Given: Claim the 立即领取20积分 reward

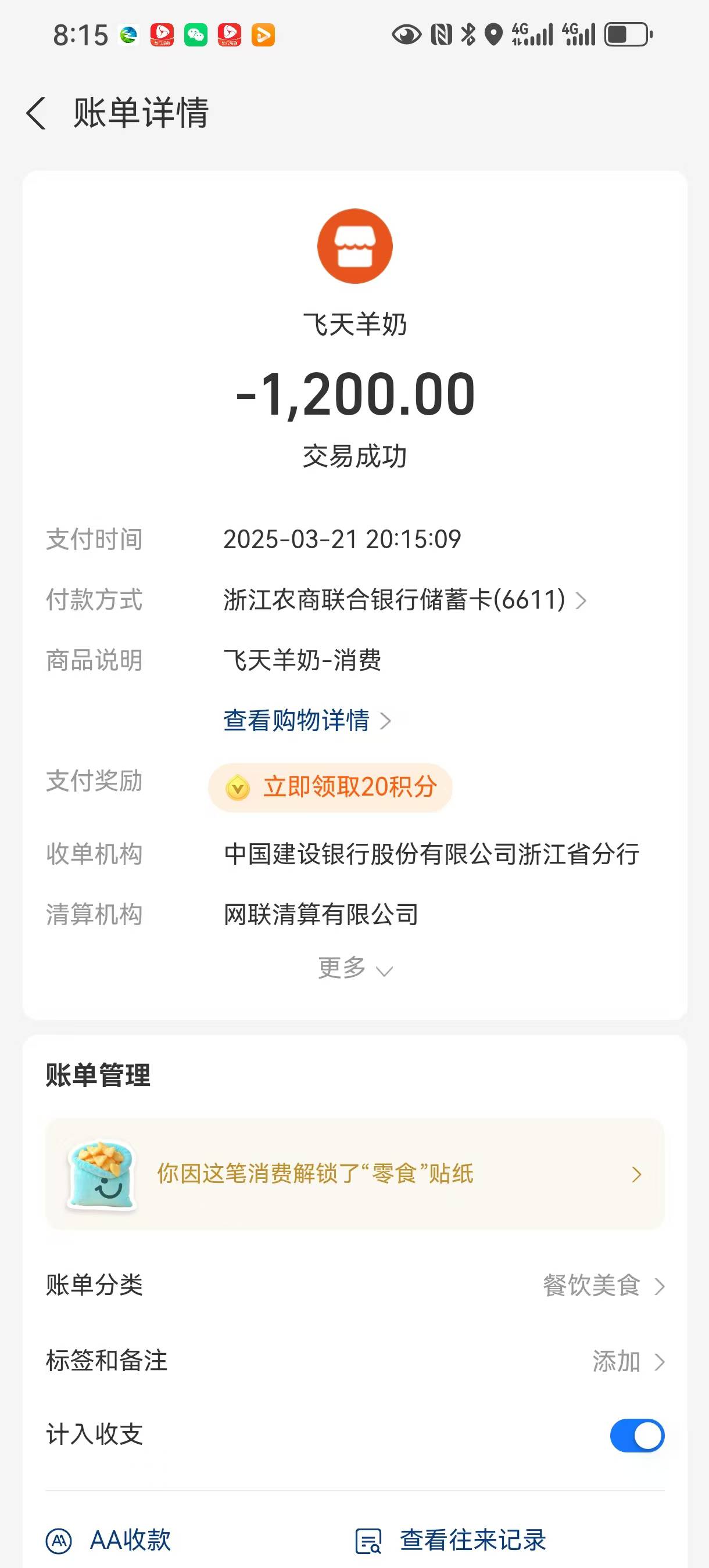Looking at the screenshot, I should point(331,787).
